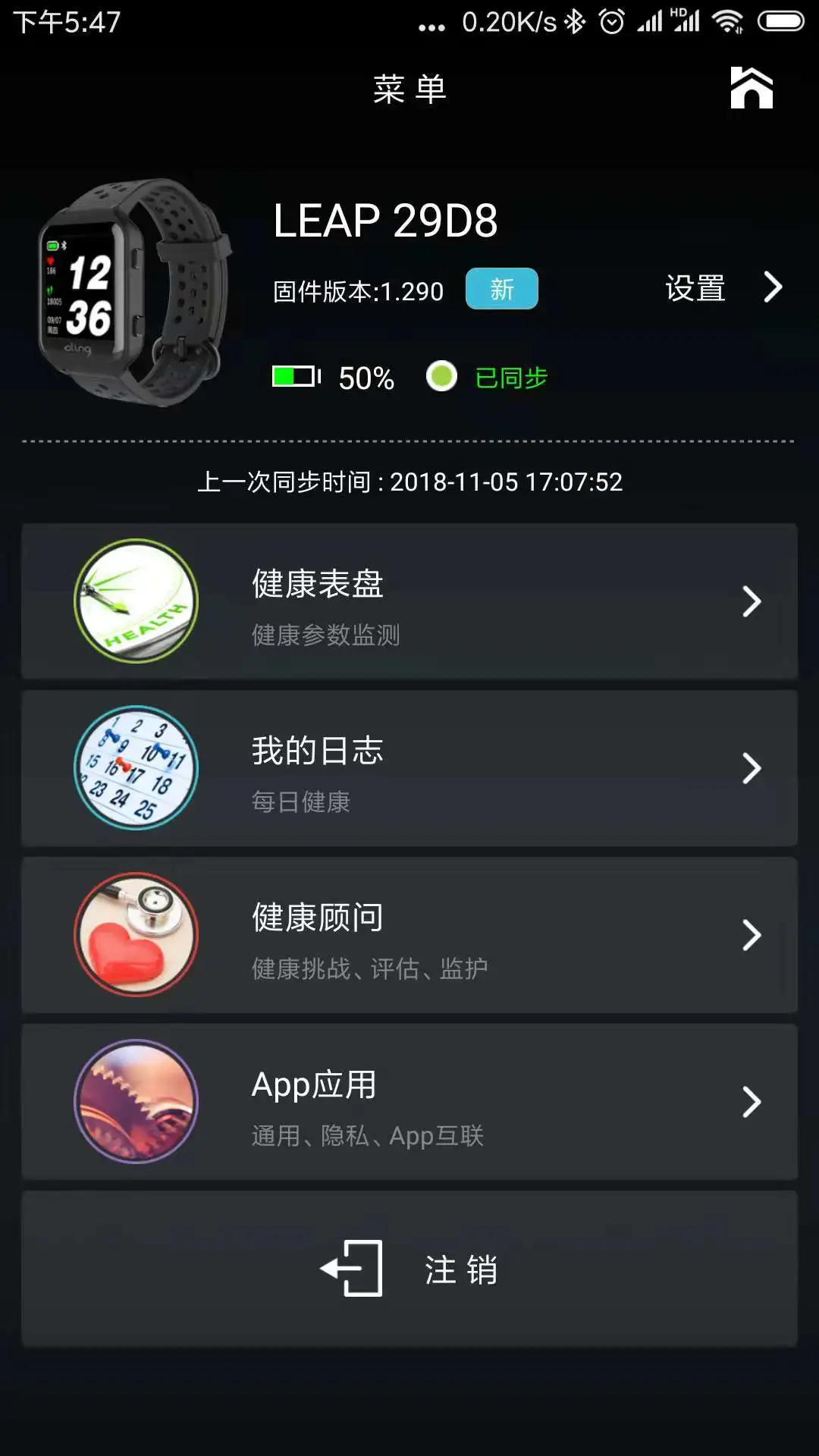Image resolution: width=819 pixels, height=1456 pixels.
Task: Log out with 注销 button
Action: pos(409,1269)
